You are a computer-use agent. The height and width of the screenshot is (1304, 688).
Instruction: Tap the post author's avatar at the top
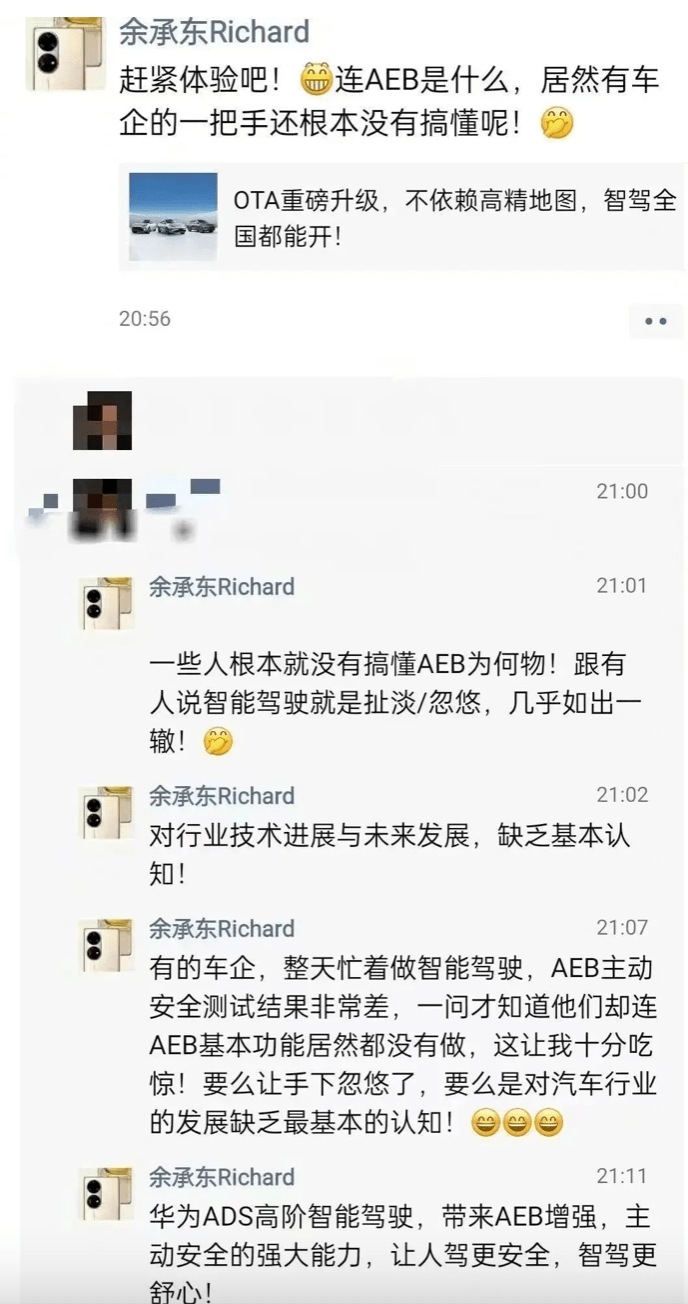65,55
